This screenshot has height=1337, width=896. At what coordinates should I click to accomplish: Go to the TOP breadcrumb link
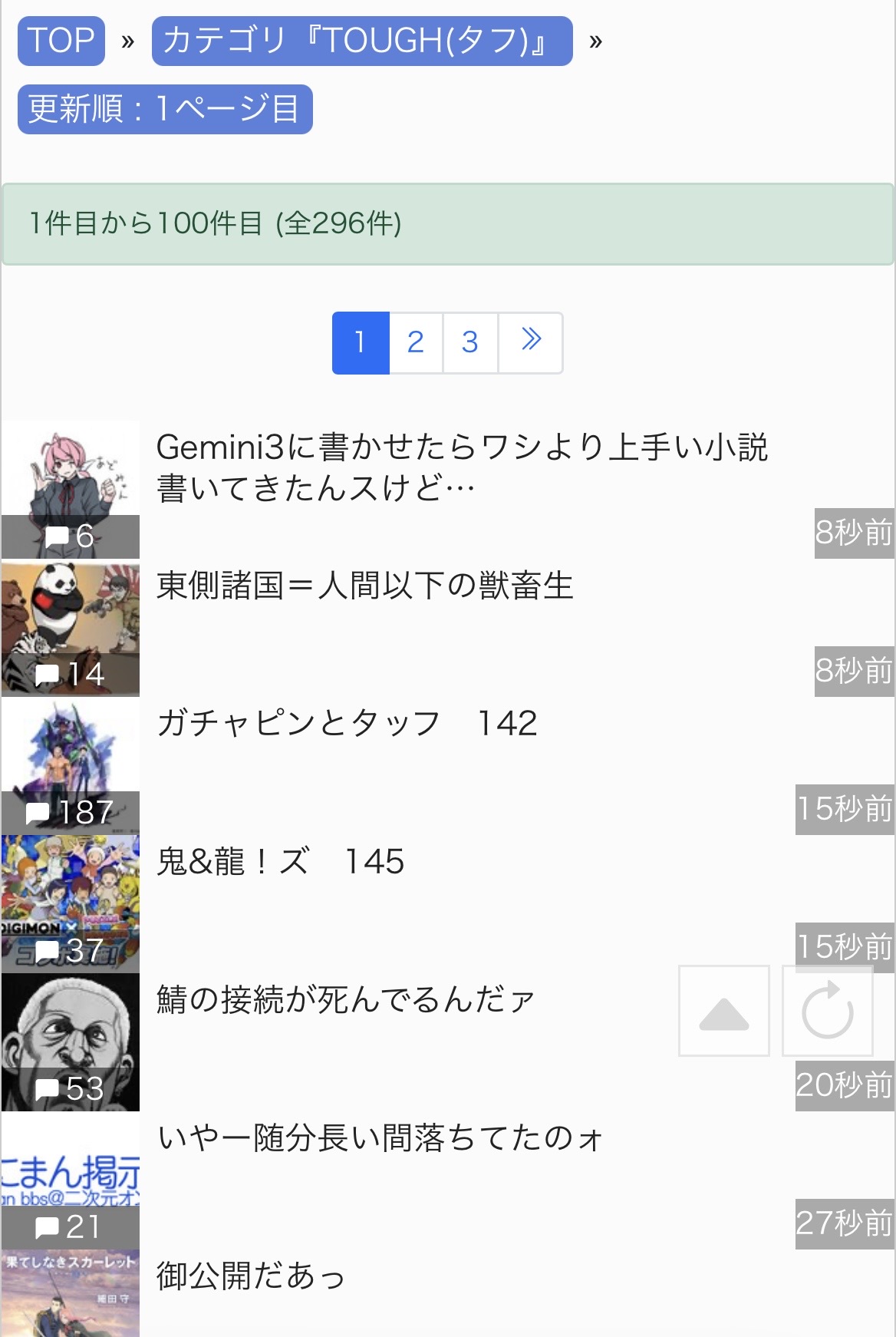[61, 41]
